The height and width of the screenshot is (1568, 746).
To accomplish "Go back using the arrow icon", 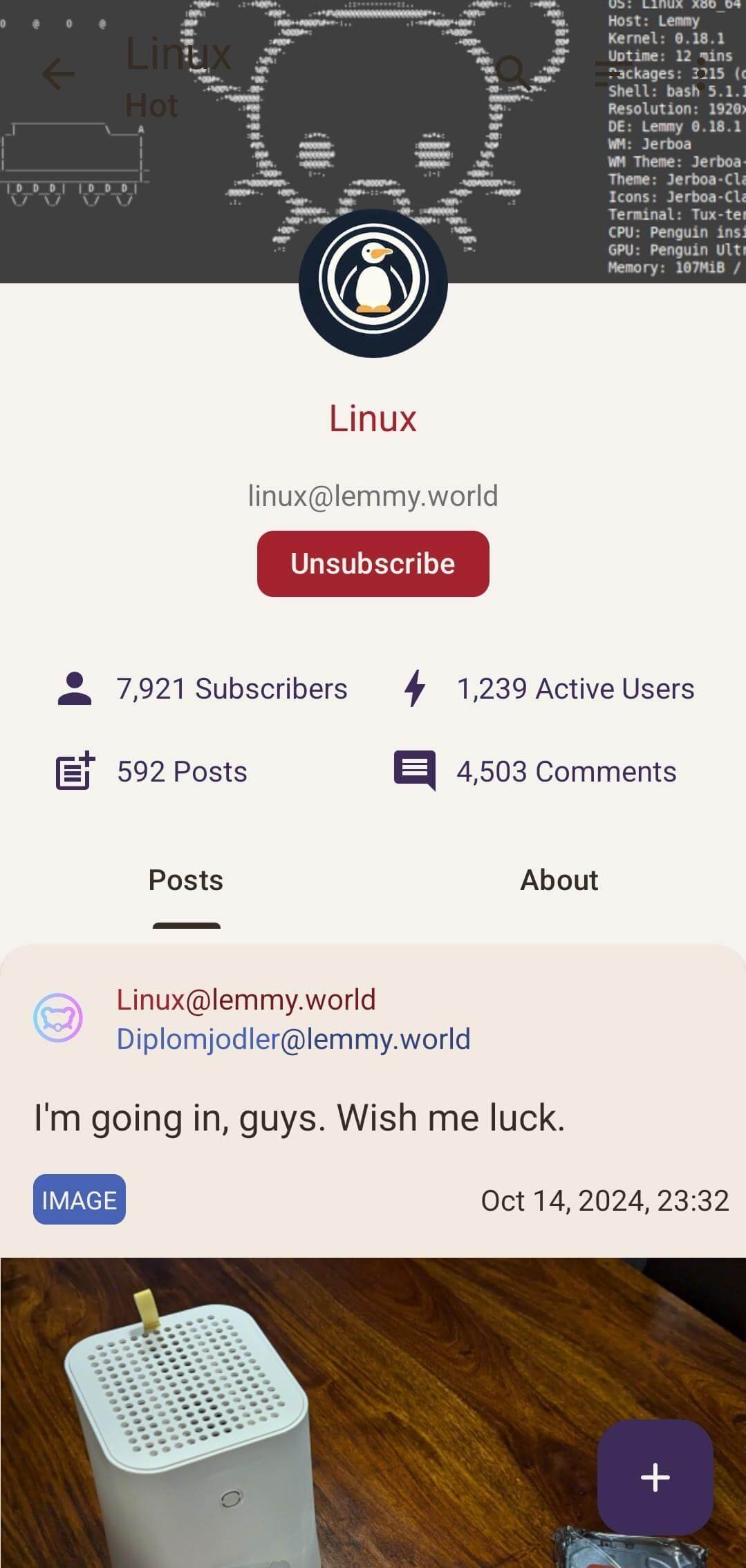I will point(58,74).
